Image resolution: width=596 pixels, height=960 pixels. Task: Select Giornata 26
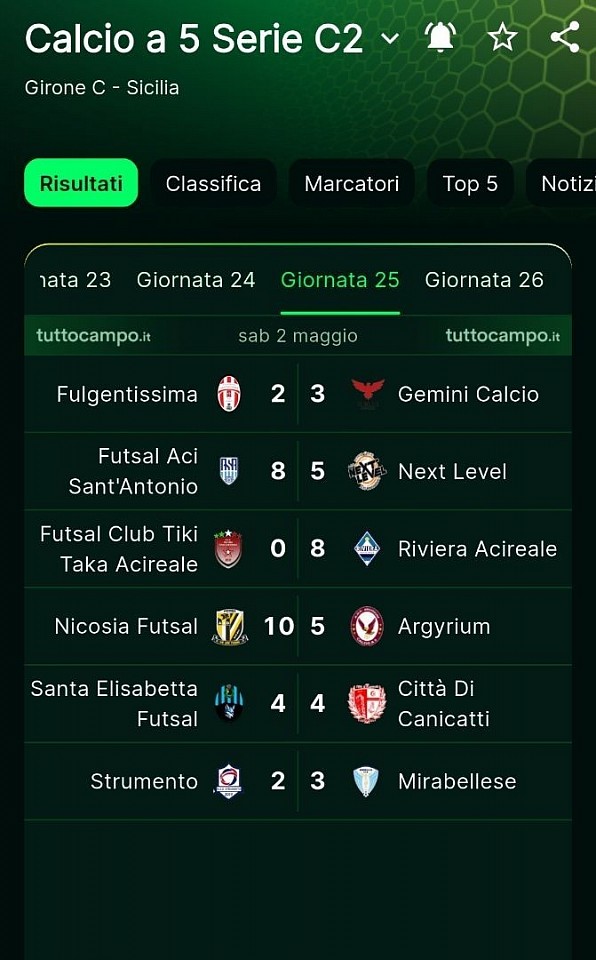484,280
